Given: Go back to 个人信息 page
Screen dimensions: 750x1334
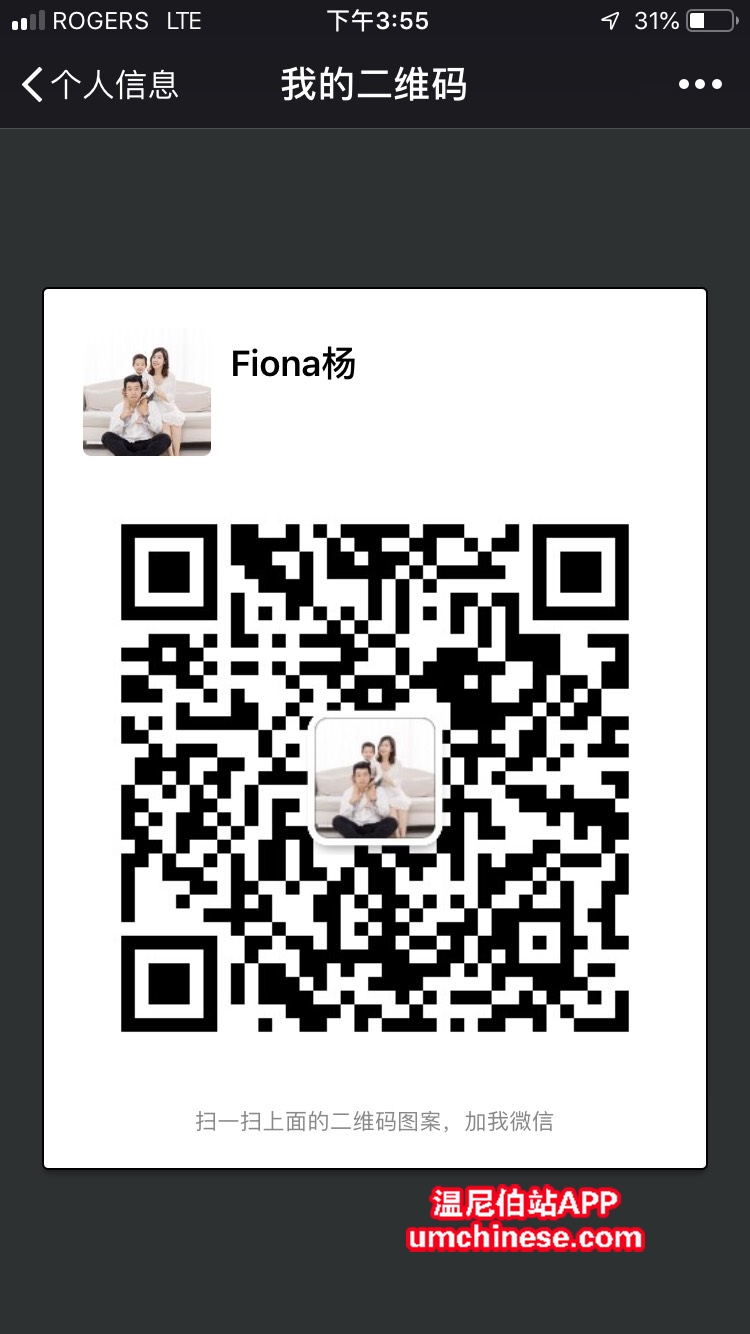Looking at the screenshot, I should [98, 85].
